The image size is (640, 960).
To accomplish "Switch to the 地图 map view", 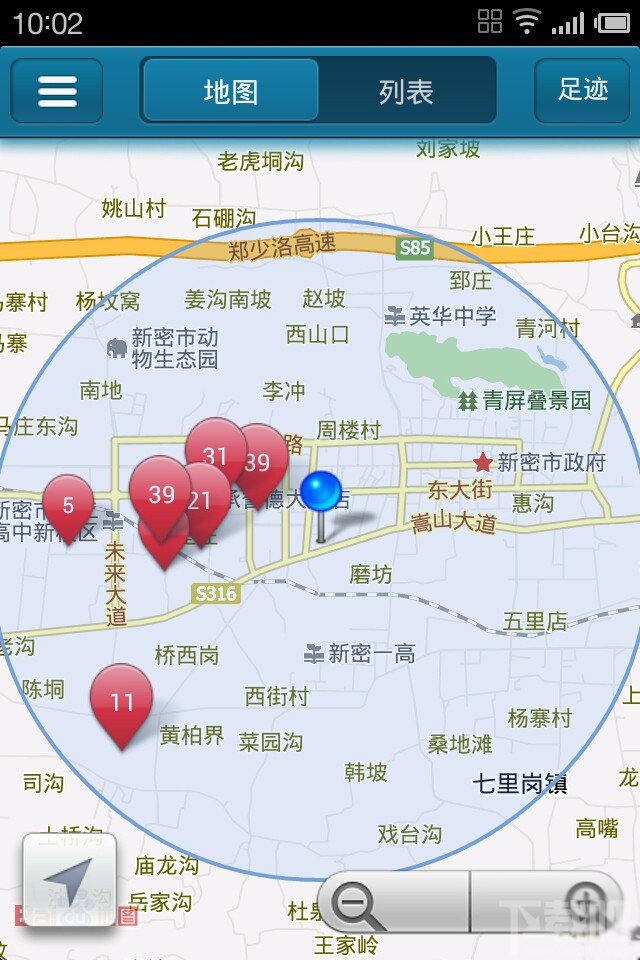I will [x=231, y=91].
